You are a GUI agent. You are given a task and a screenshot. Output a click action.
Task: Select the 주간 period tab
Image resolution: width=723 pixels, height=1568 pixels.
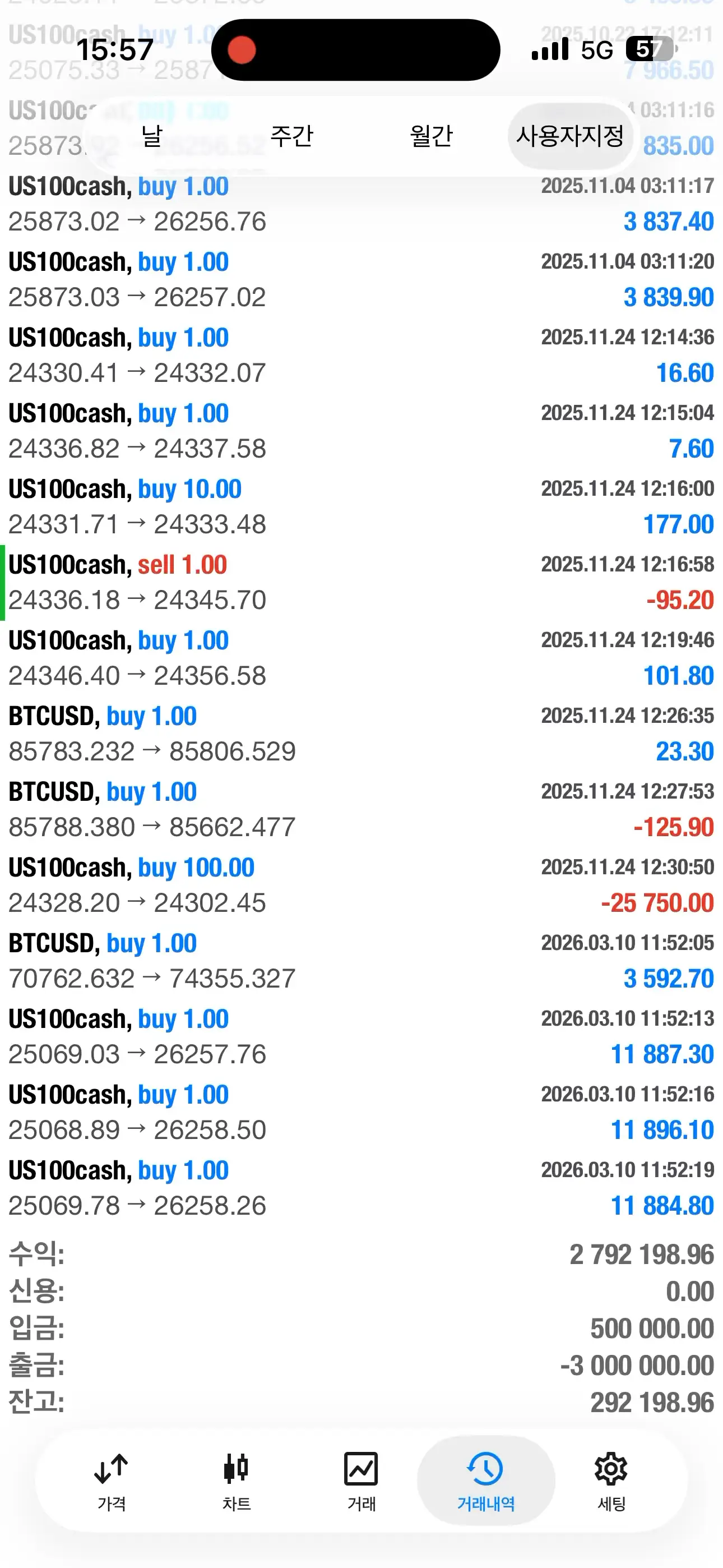[x=291, y=136]
